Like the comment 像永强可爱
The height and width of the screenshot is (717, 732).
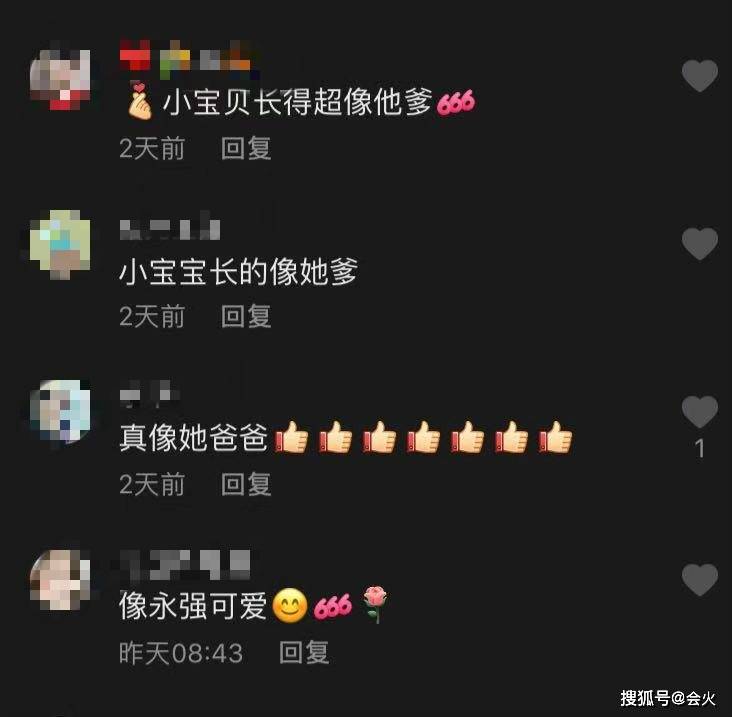pyautogui.click(x=699, y=579)
